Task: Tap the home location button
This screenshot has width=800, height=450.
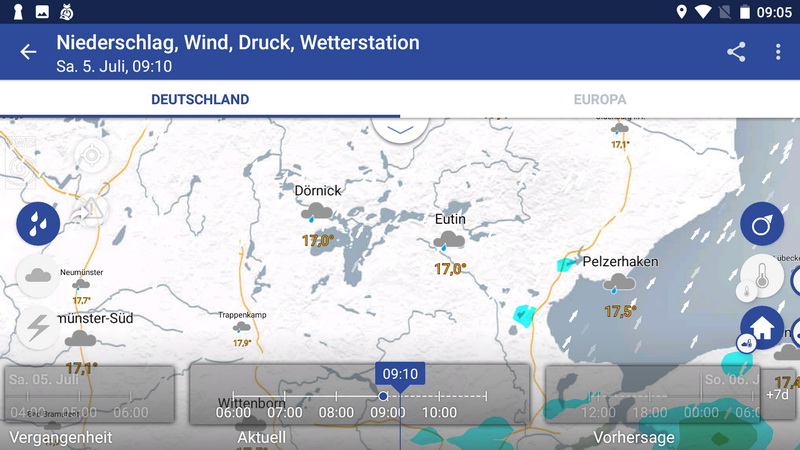Action: click(761, 327)
